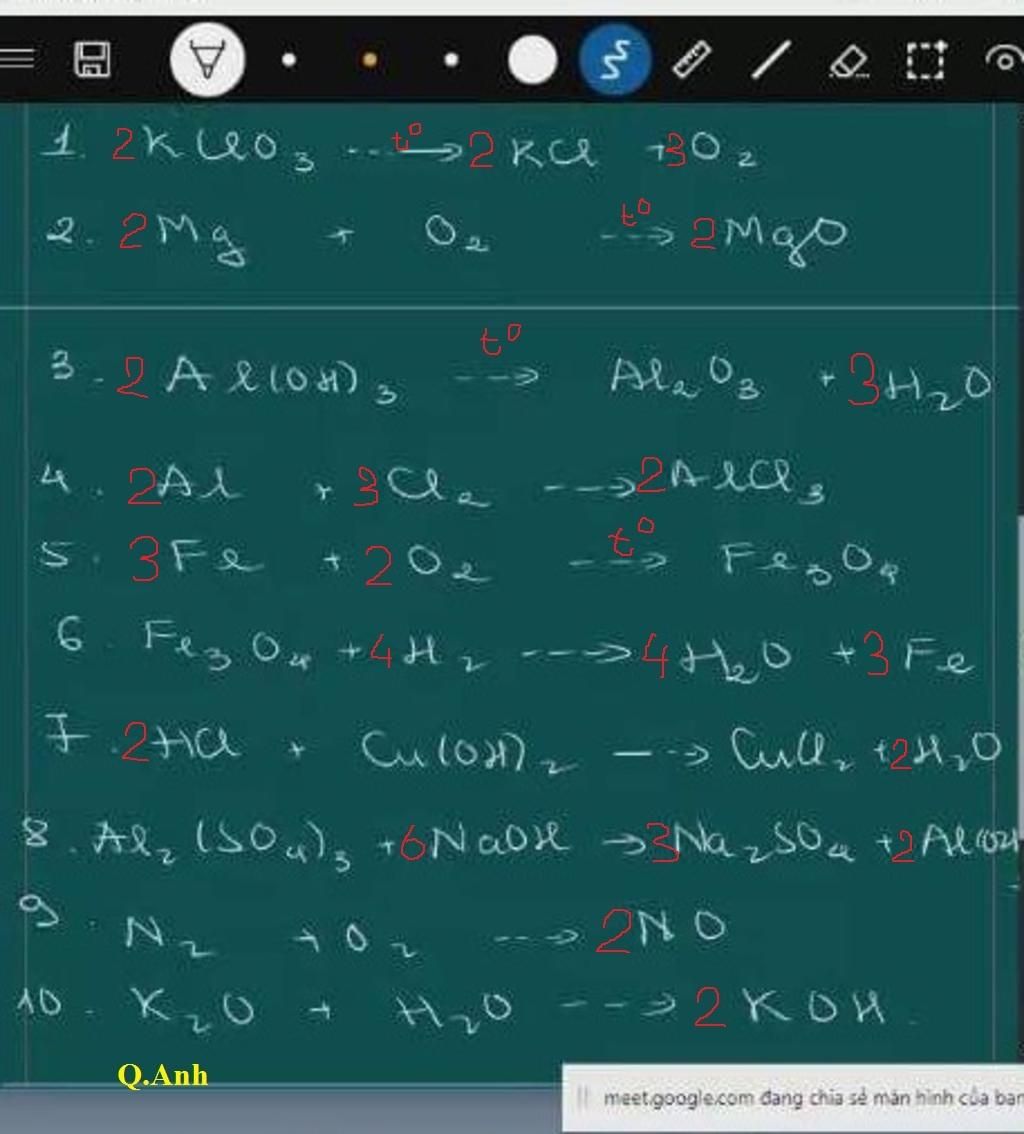The image size is (1024, 1134).
Task: Open the hamburger menu
Action: (x=16, y=59)
